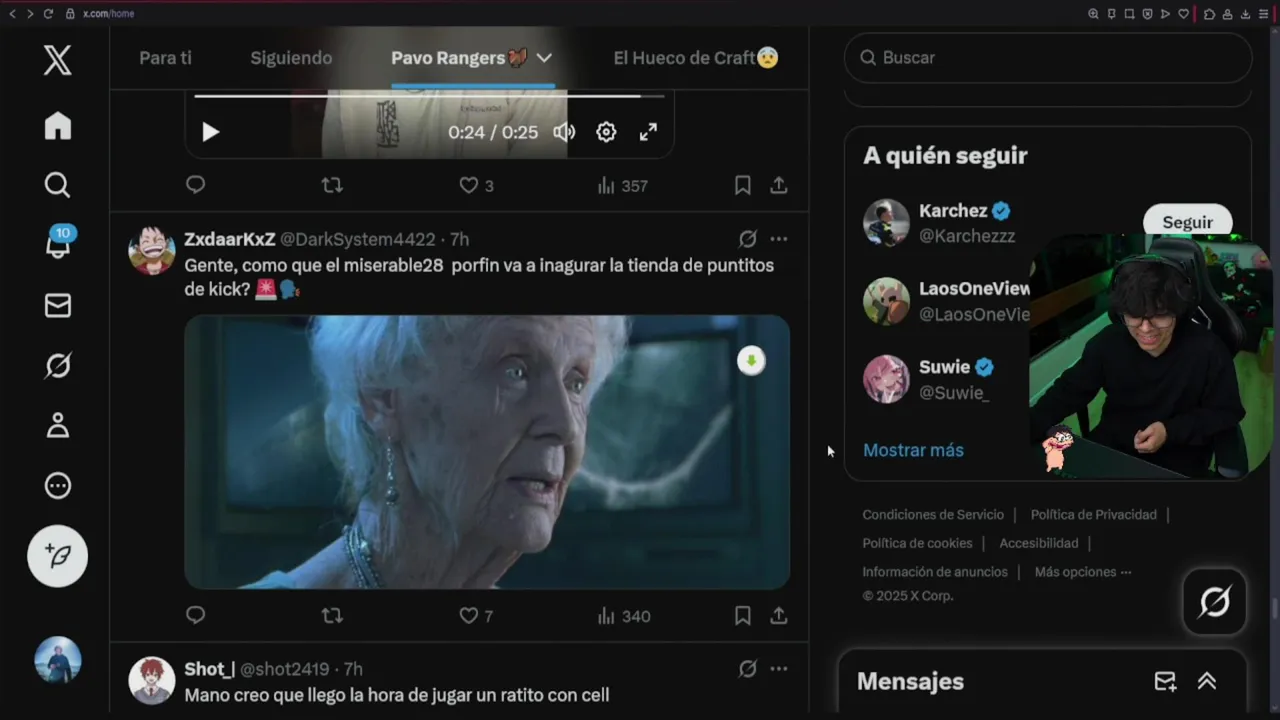This screenshot has height=720, width=1280.
Task: Open direct messages envelope
Action: (58, 306)
